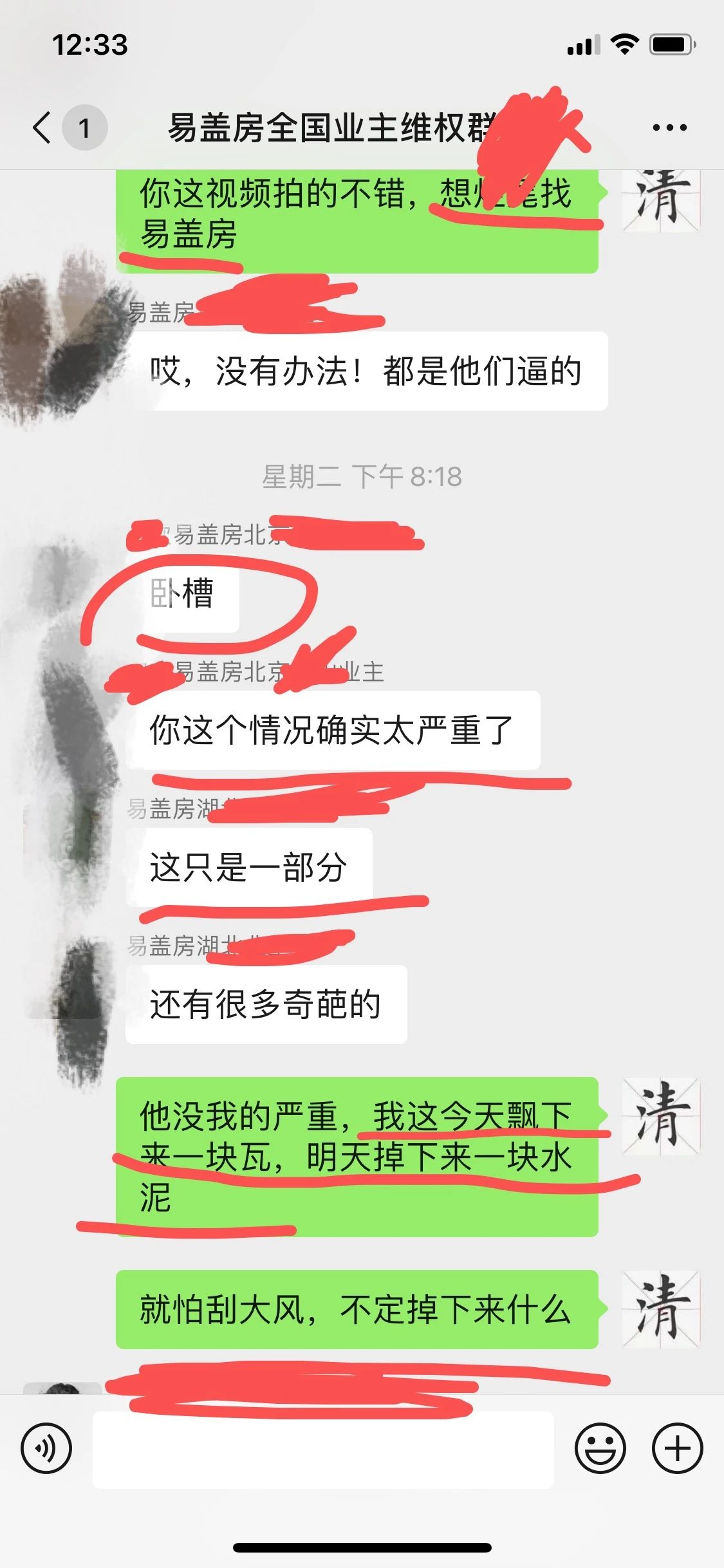The image size is (724, 1568).
Task: Open 清 avatar beside 就怕刮大风 message
Action: tap(661, 1309)
